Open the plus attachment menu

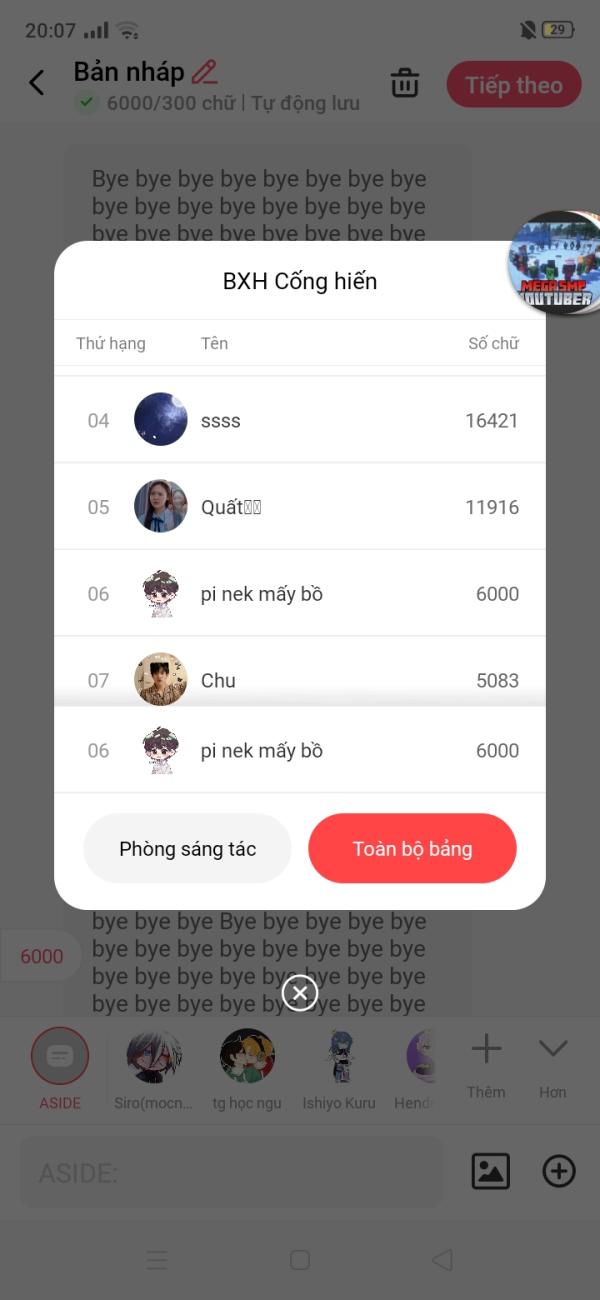point(559,1171)
